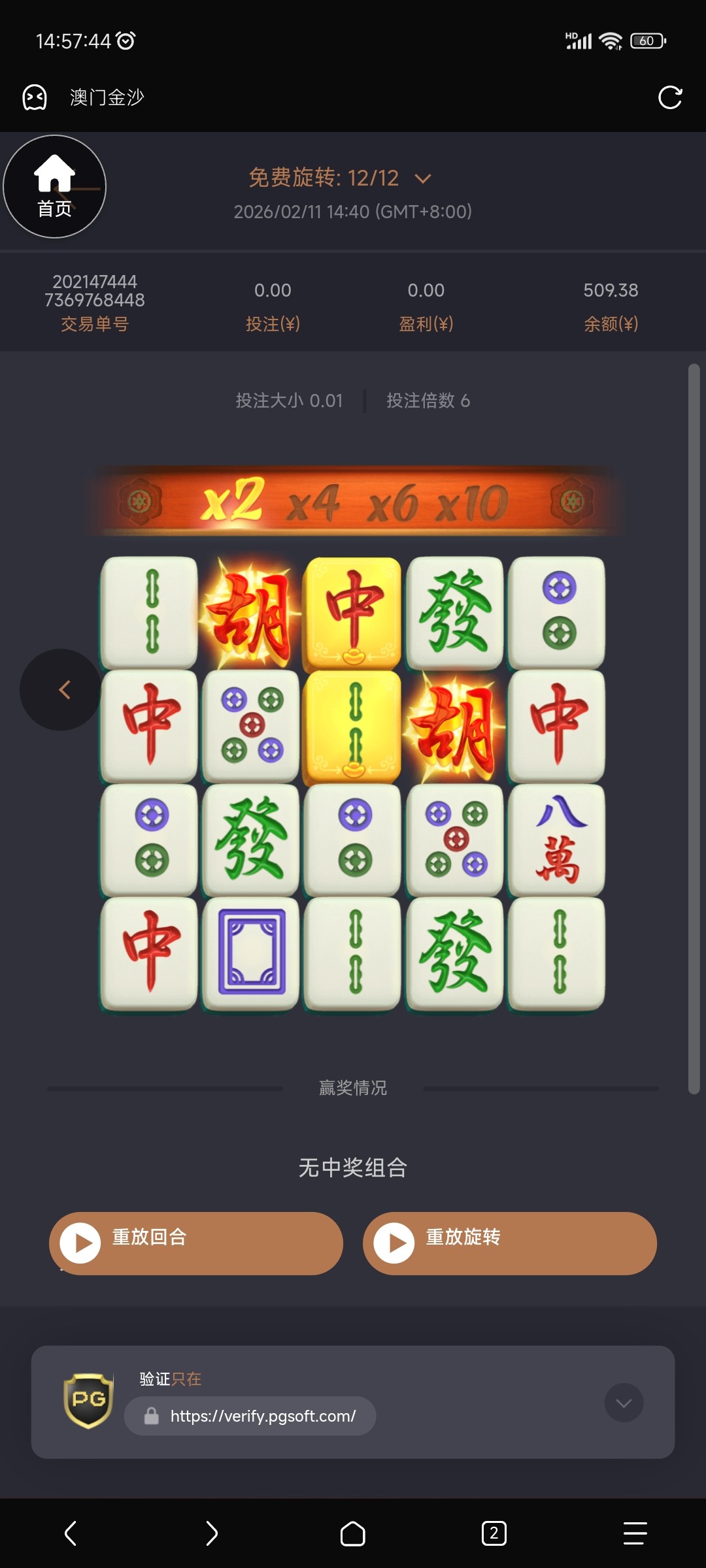Go forward using the browser forward arrow
Viewport: 706px width, 1568px height.
[211, 1533]
